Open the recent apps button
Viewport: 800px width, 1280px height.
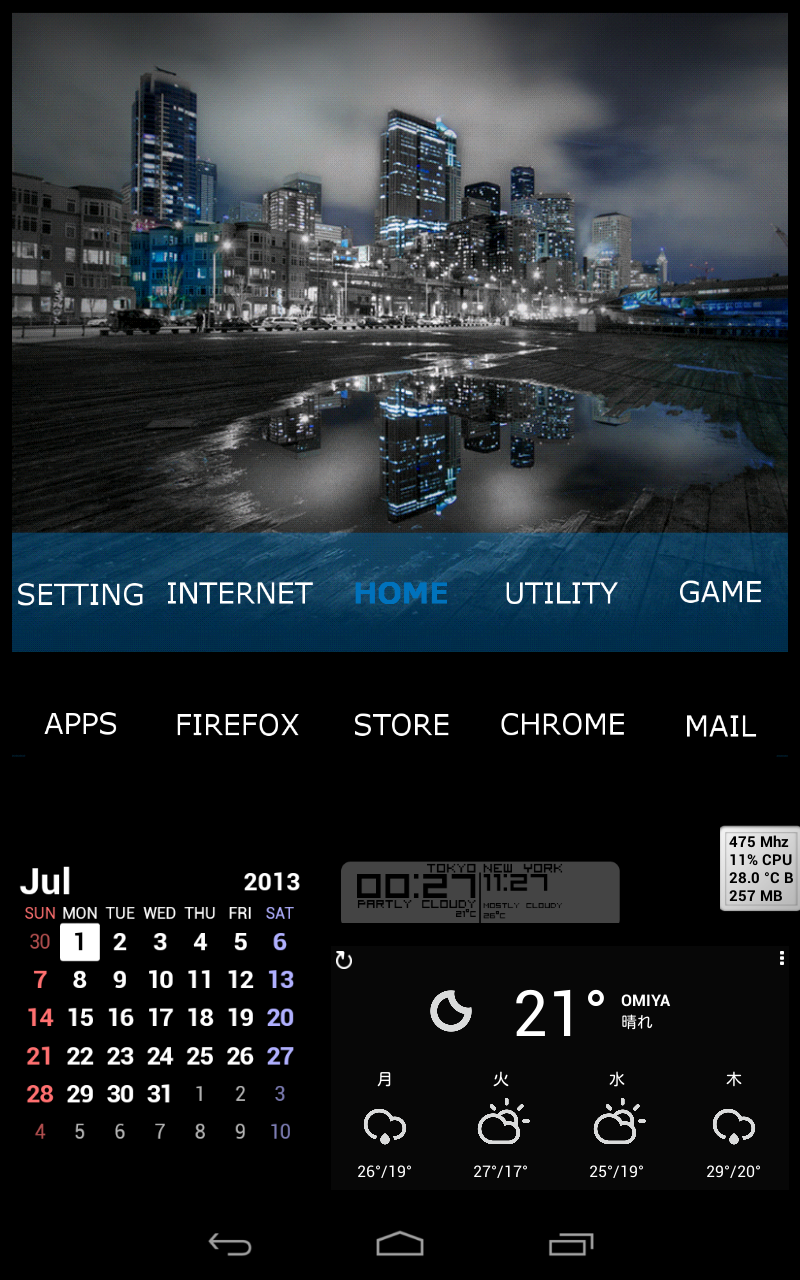(x=571, y=1244)
